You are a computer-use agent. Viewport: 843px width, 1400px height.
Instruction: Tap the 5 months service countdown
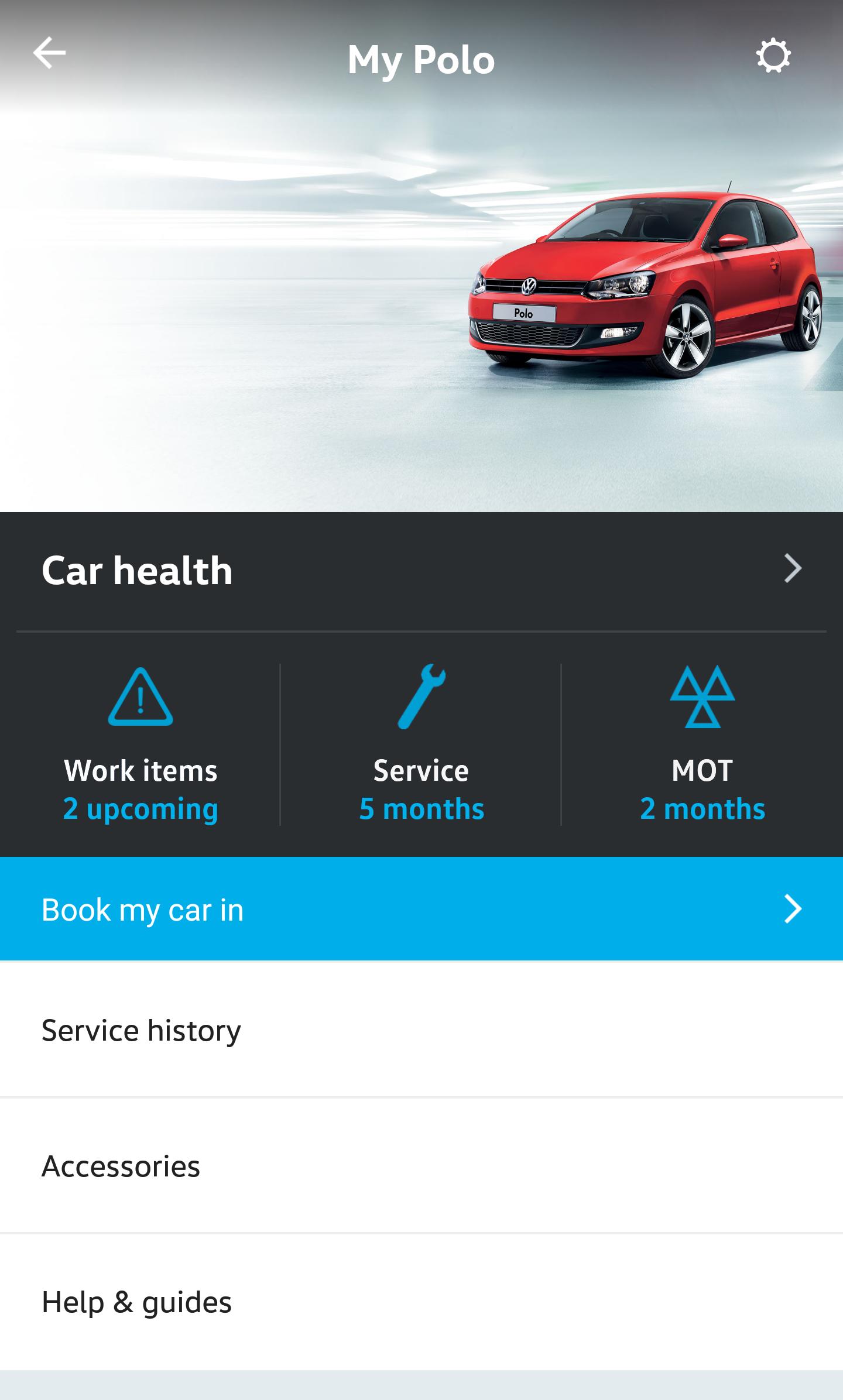[421, 809]
